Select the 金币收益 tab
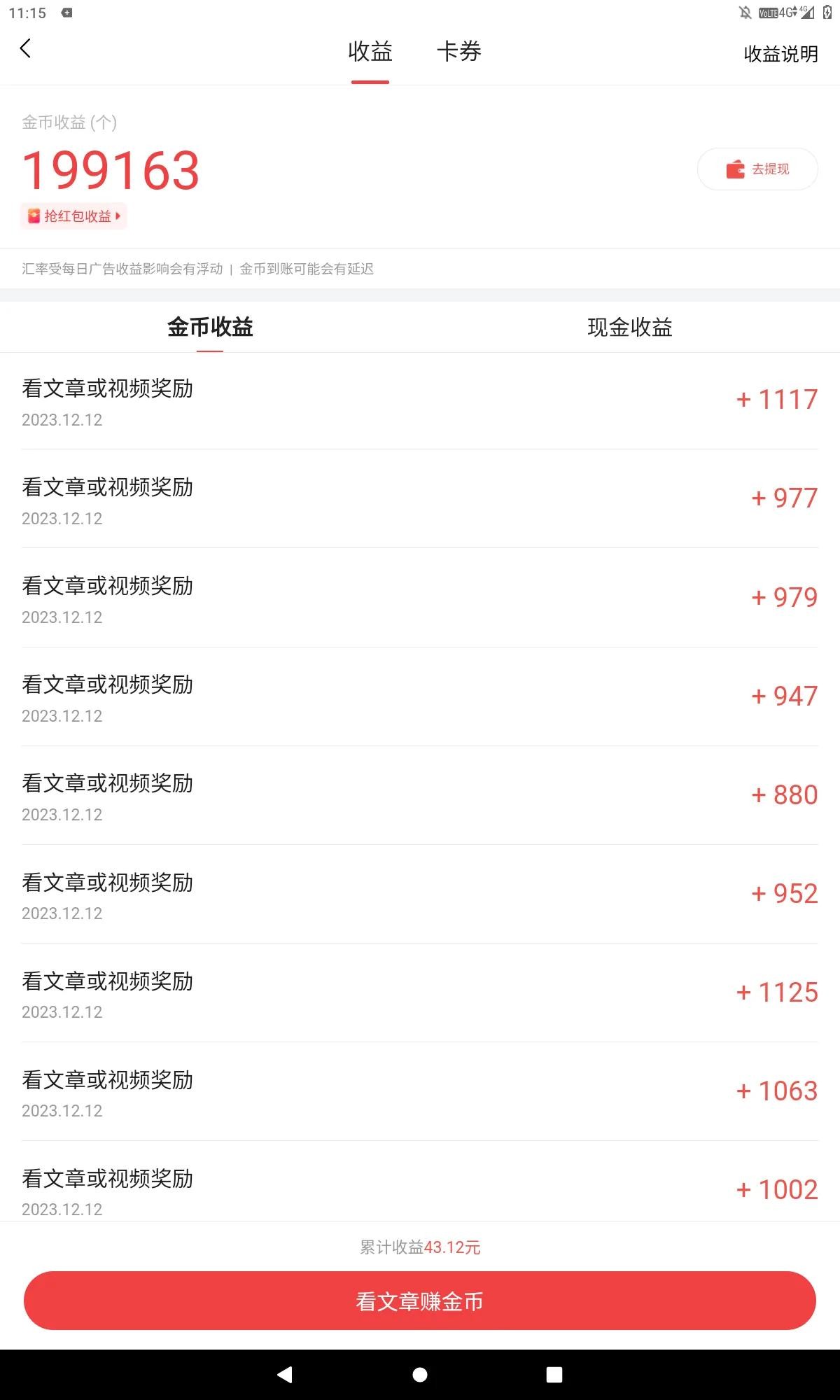 coord(210,328)
